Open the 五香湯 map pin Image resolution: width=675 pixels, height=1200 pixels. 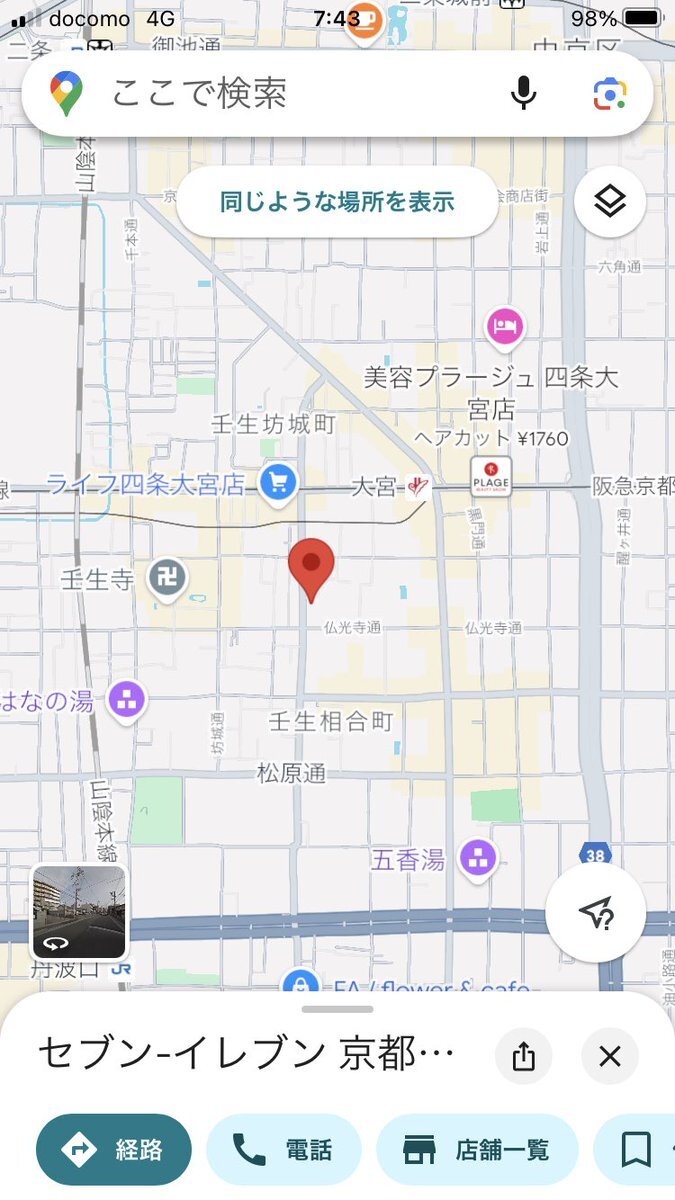click(x=478, y=857)
